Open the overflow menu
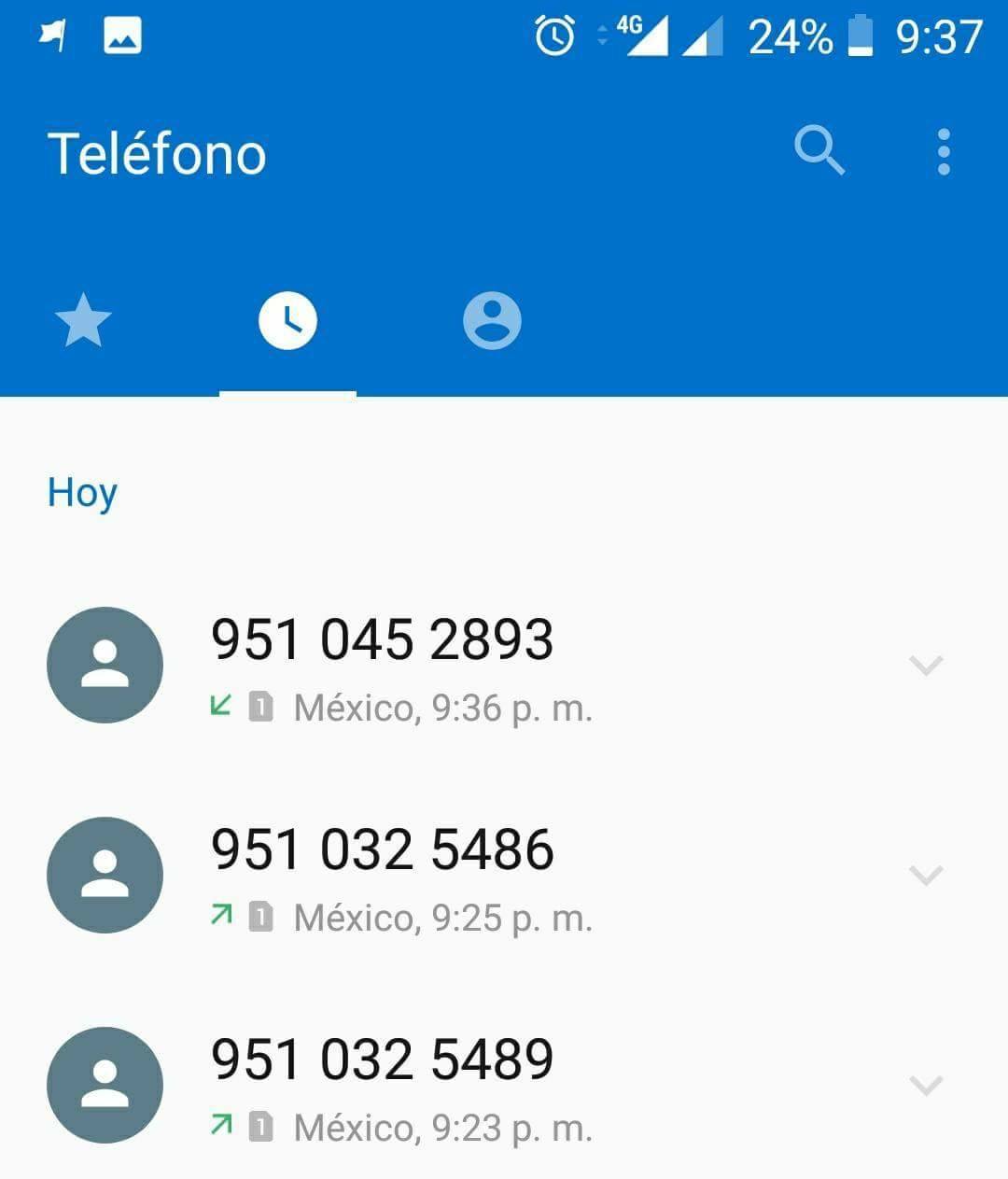The image size is (1008, 1179). [x=944, y=152]
